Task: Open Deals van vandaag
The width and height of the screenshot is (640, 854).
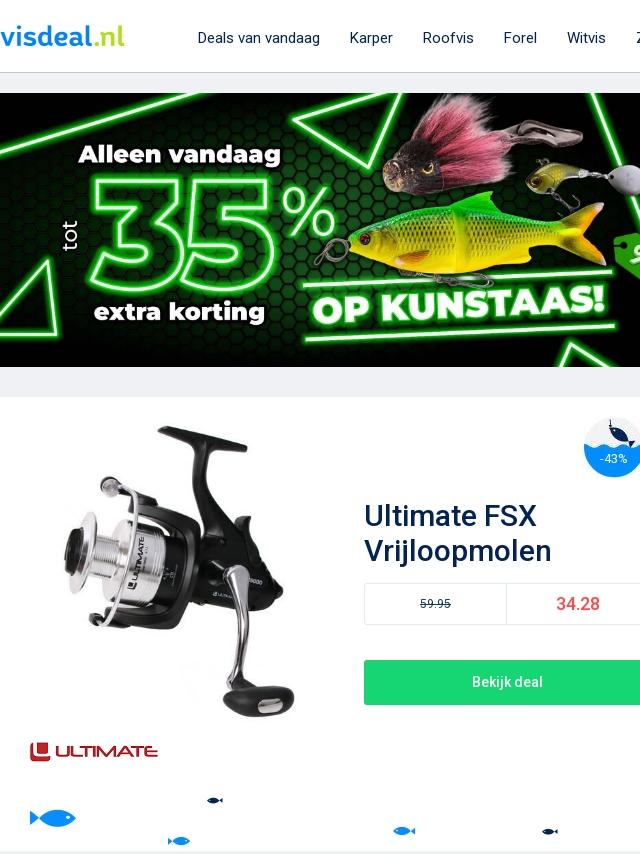Action: (x=258, y=38)
